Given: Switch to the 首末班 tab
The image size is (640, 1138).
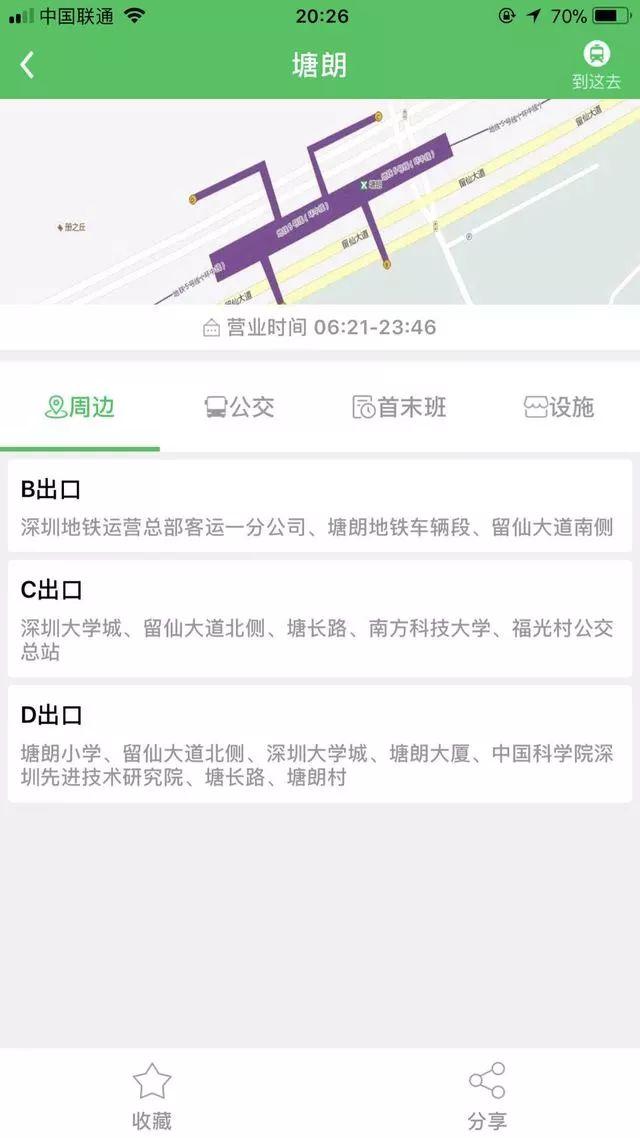Looking at the screenshot, I should pyautogui.click(x=399, y=407).
